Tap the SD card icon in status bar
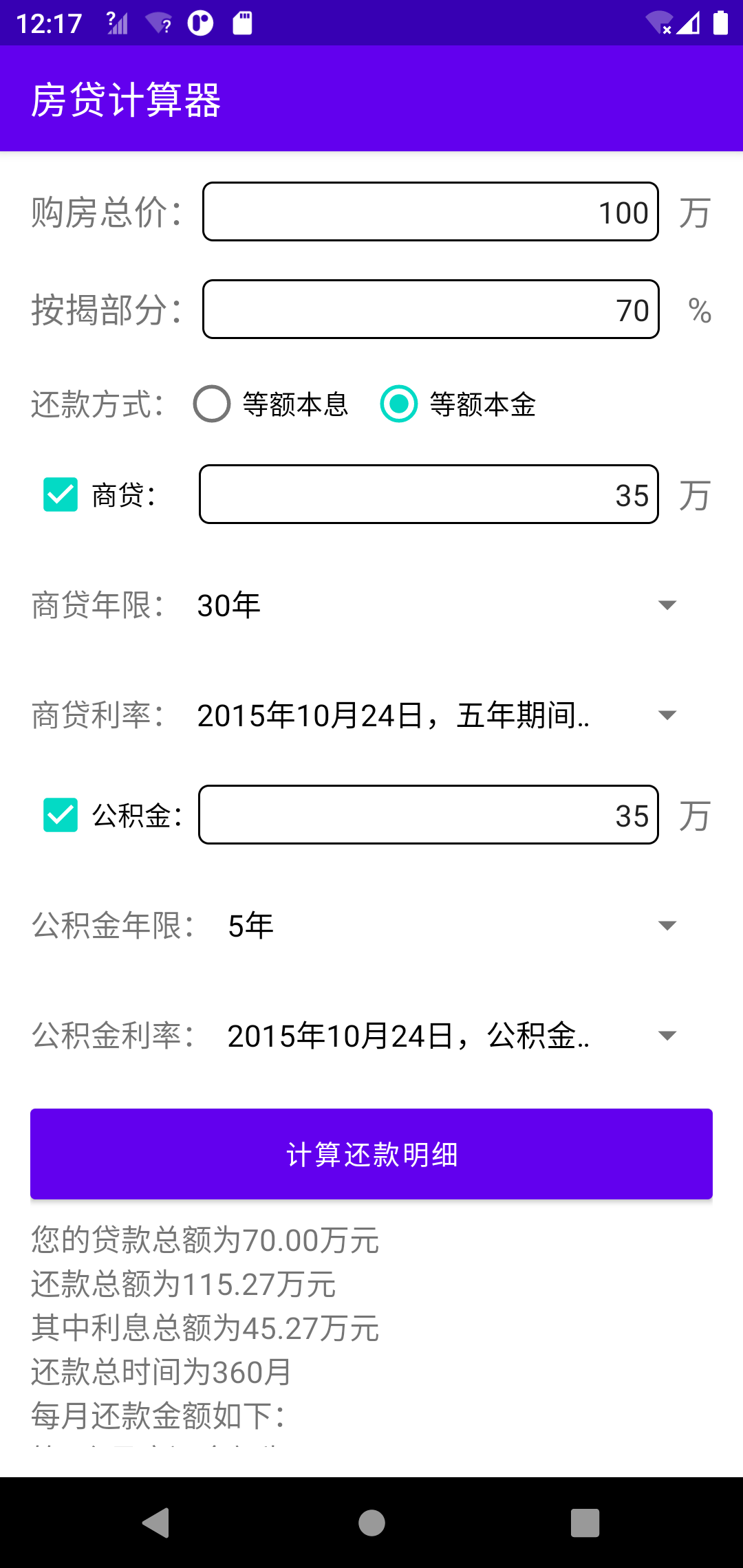The width and height of the screenshot is (743, 1568). coord(242,23)
